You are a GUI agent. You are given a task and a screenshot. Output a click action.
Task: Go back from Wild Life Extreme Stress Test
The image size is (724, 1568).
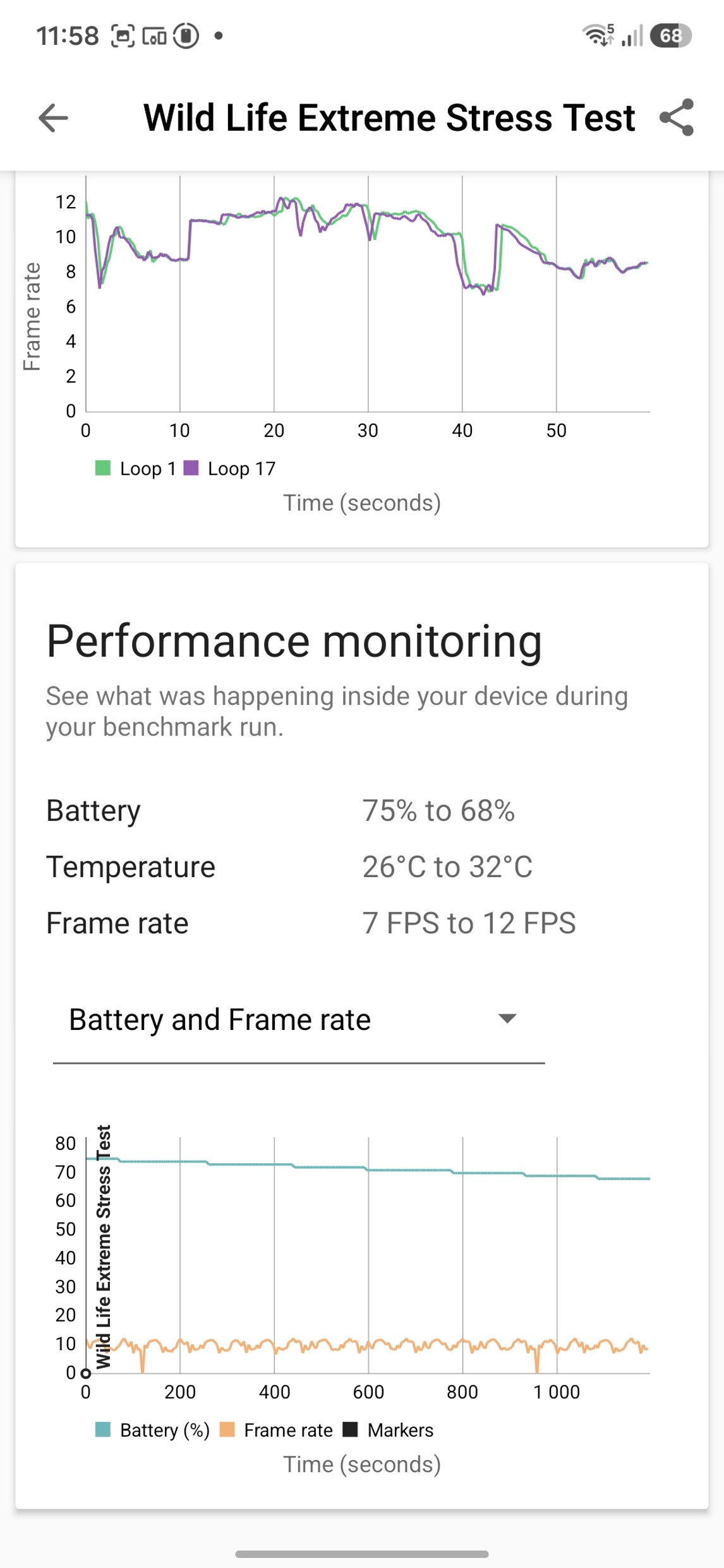click(x=53, y=118)
